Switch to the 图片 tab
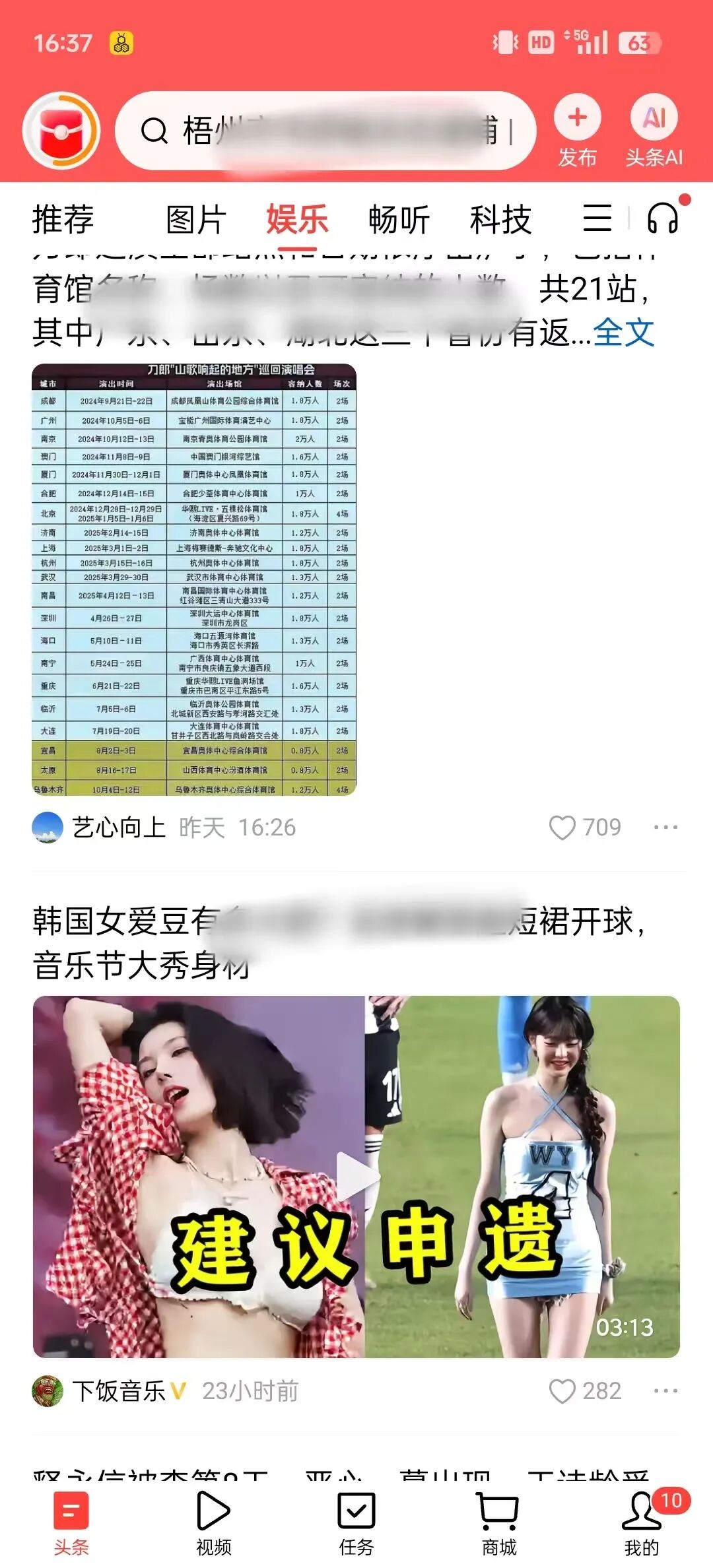The width and height of the screenshot is (713, 1568). click(196, 220)
